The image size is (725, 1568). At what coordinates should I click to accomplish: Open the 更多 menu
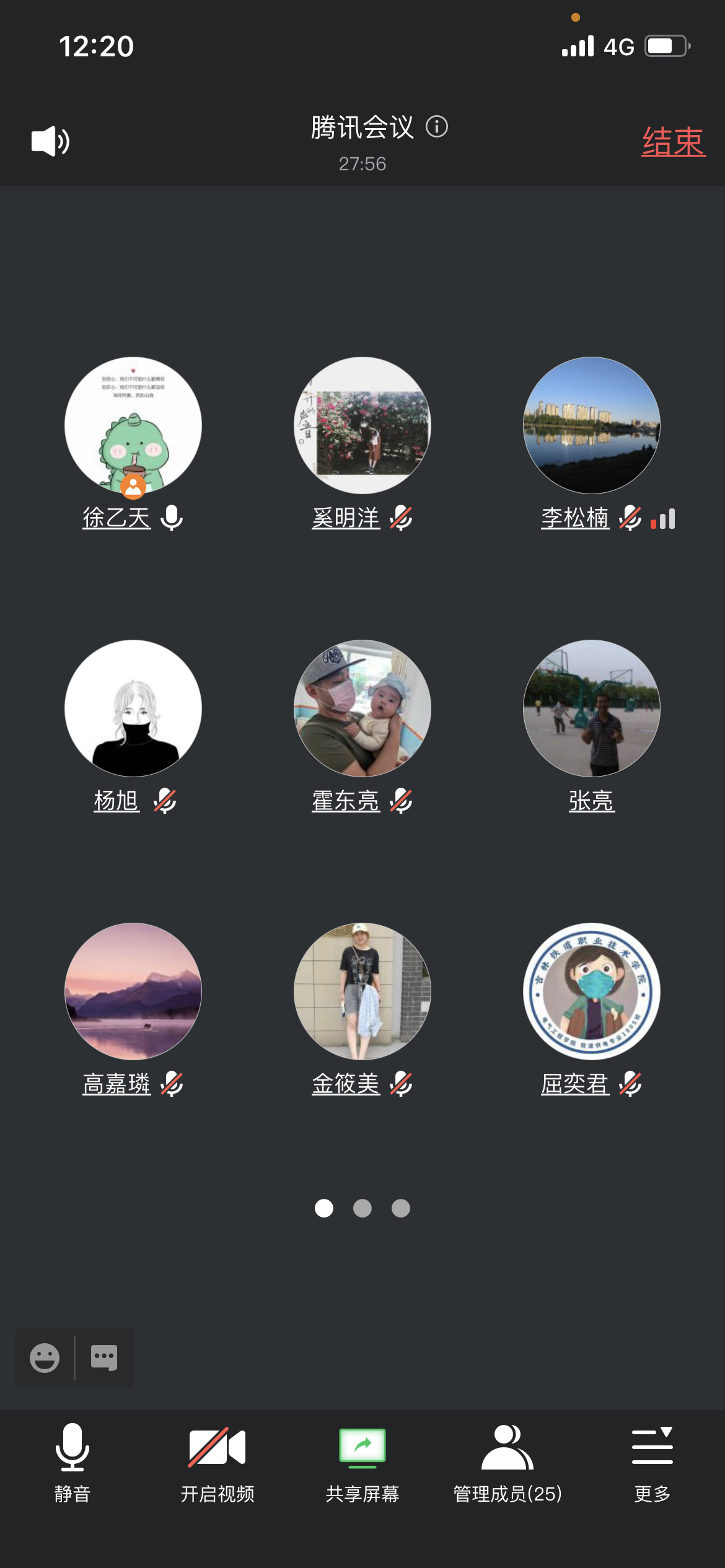[652, 1461]
